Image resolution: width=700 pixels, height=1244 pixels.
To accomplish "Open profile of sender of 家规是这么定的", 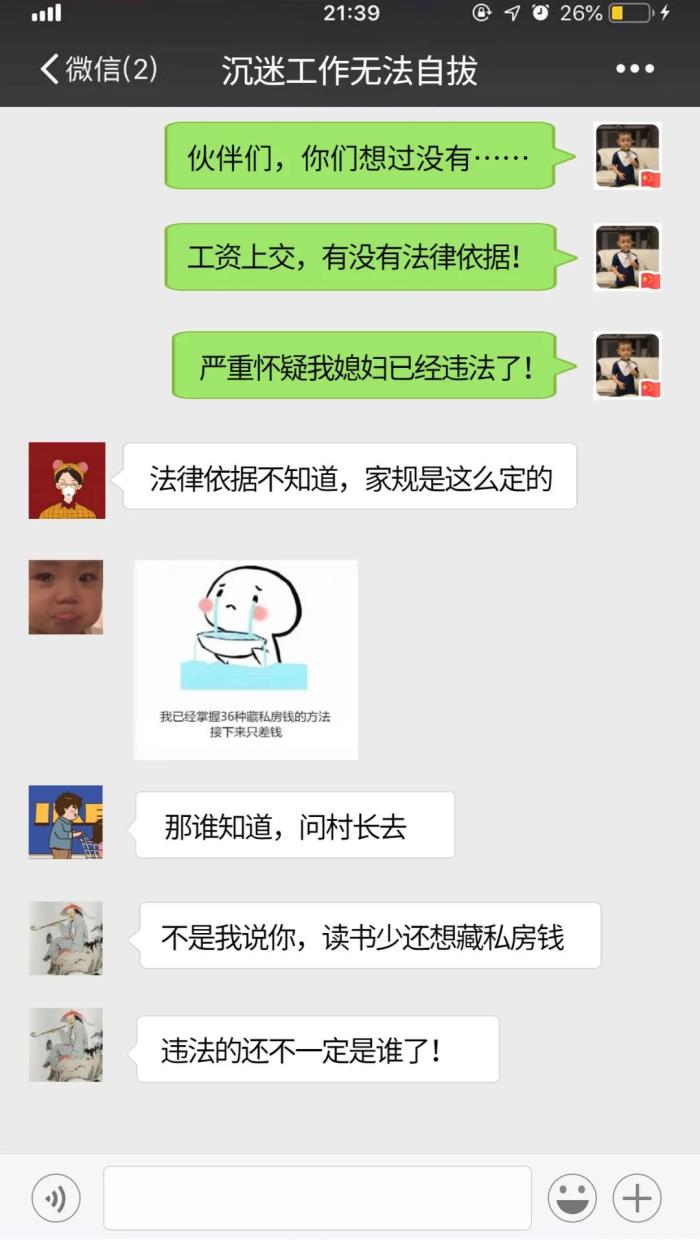I will (66, 480).
